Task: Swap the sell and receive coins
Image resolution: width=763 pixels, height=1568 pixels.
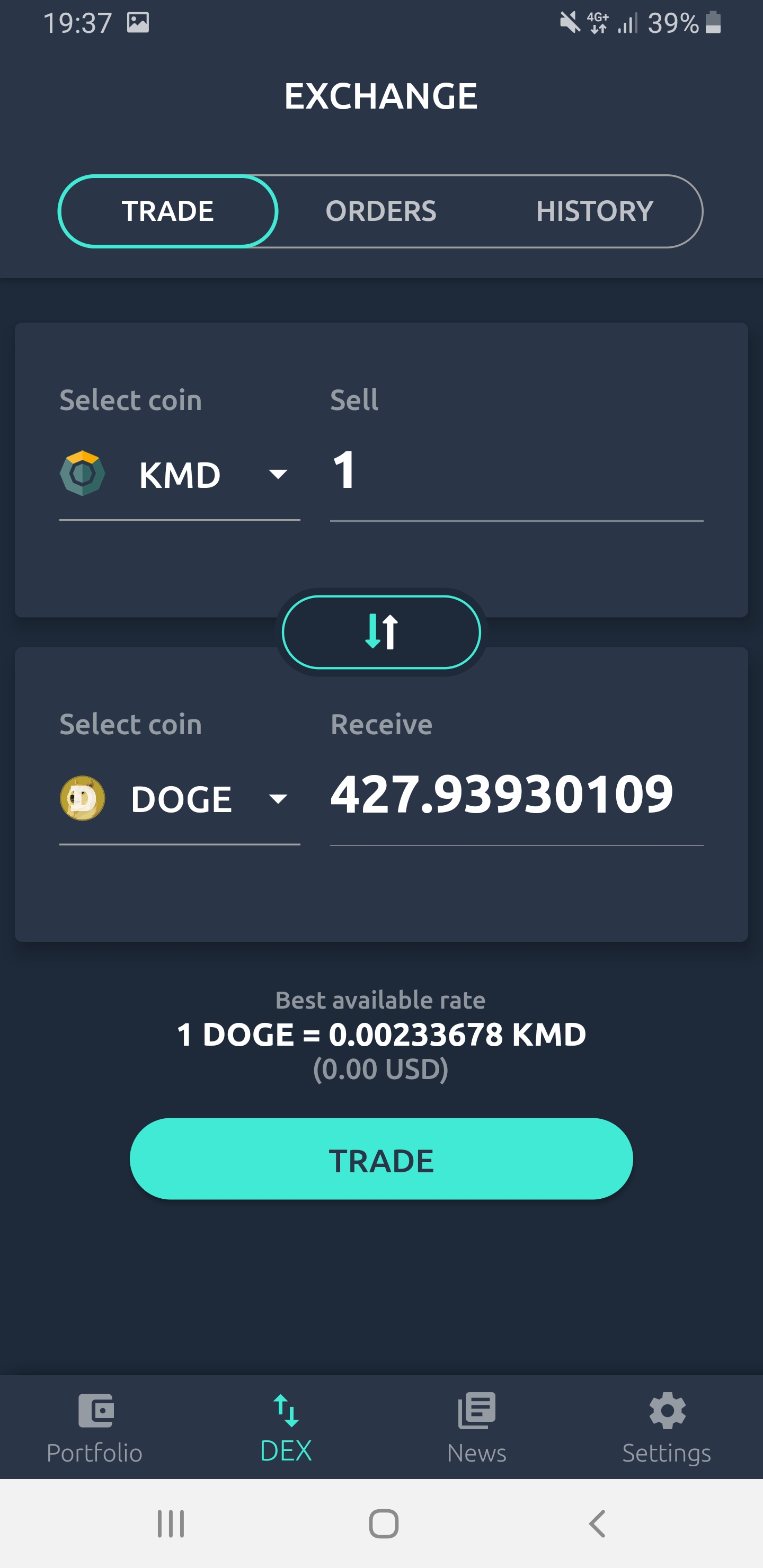Action: (381, 632)
